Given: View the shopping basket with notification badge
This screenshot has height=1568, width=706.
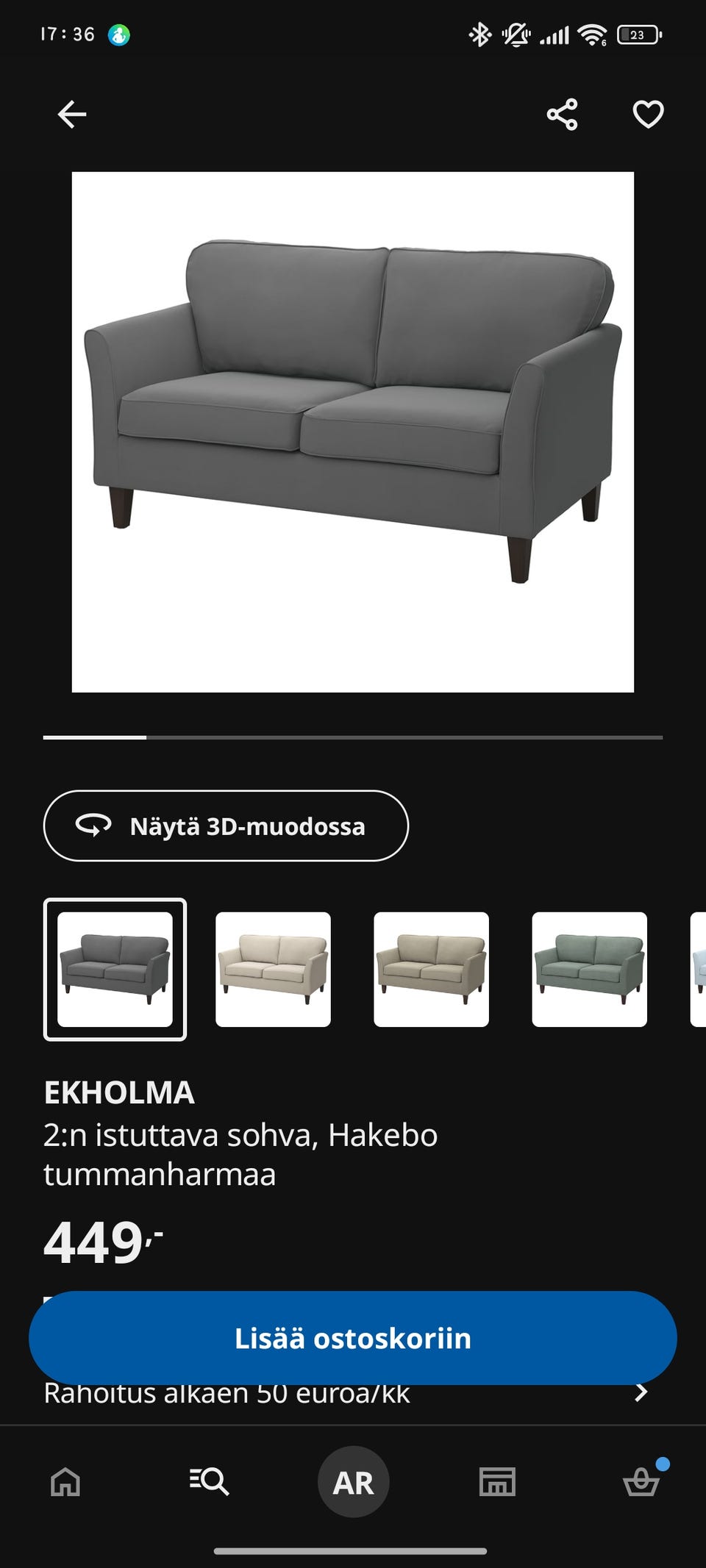Looking at the screenshot, I should point(642,1481).
